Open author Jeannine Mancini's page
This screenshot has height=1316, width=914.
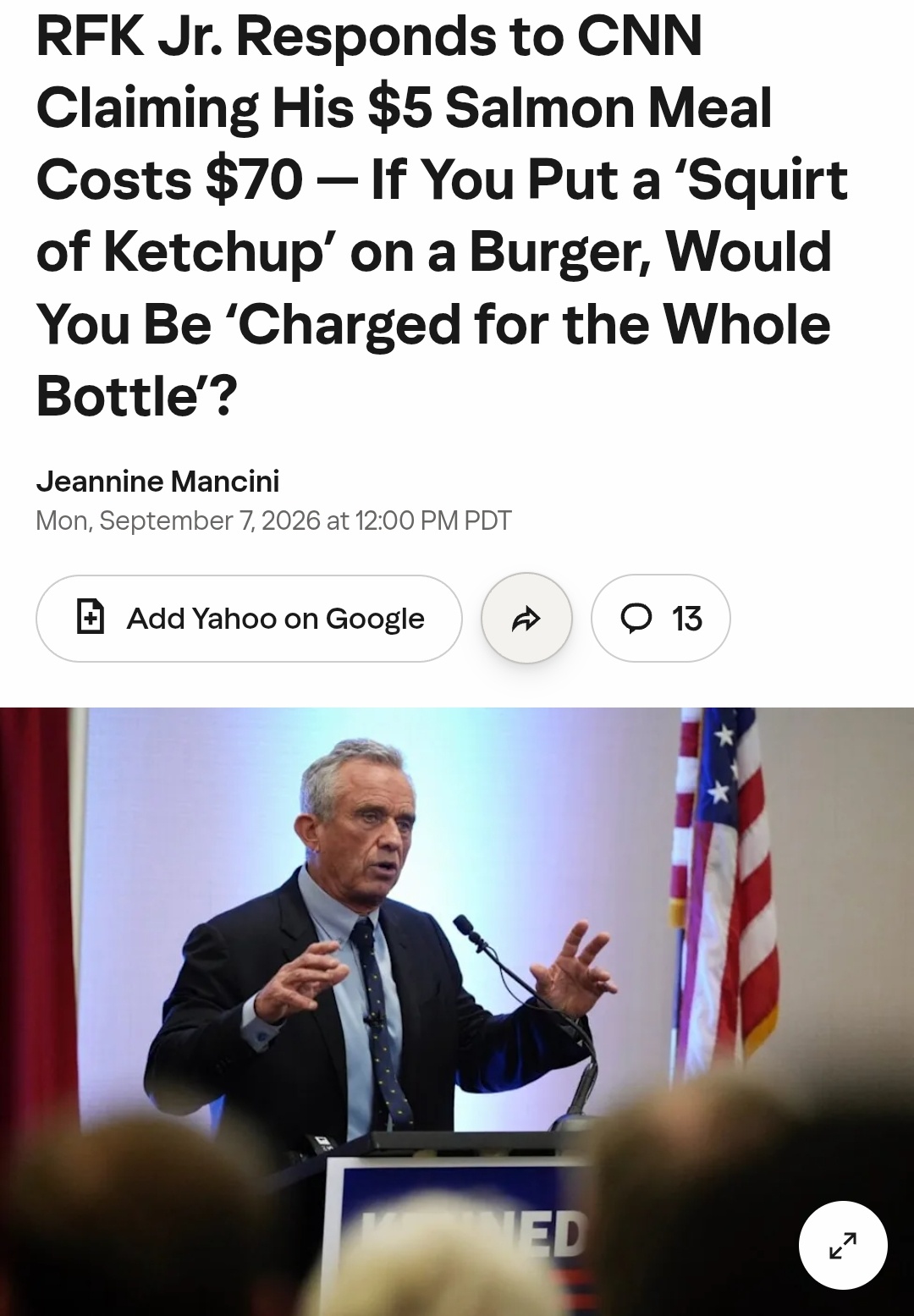[x=157, y=481]
